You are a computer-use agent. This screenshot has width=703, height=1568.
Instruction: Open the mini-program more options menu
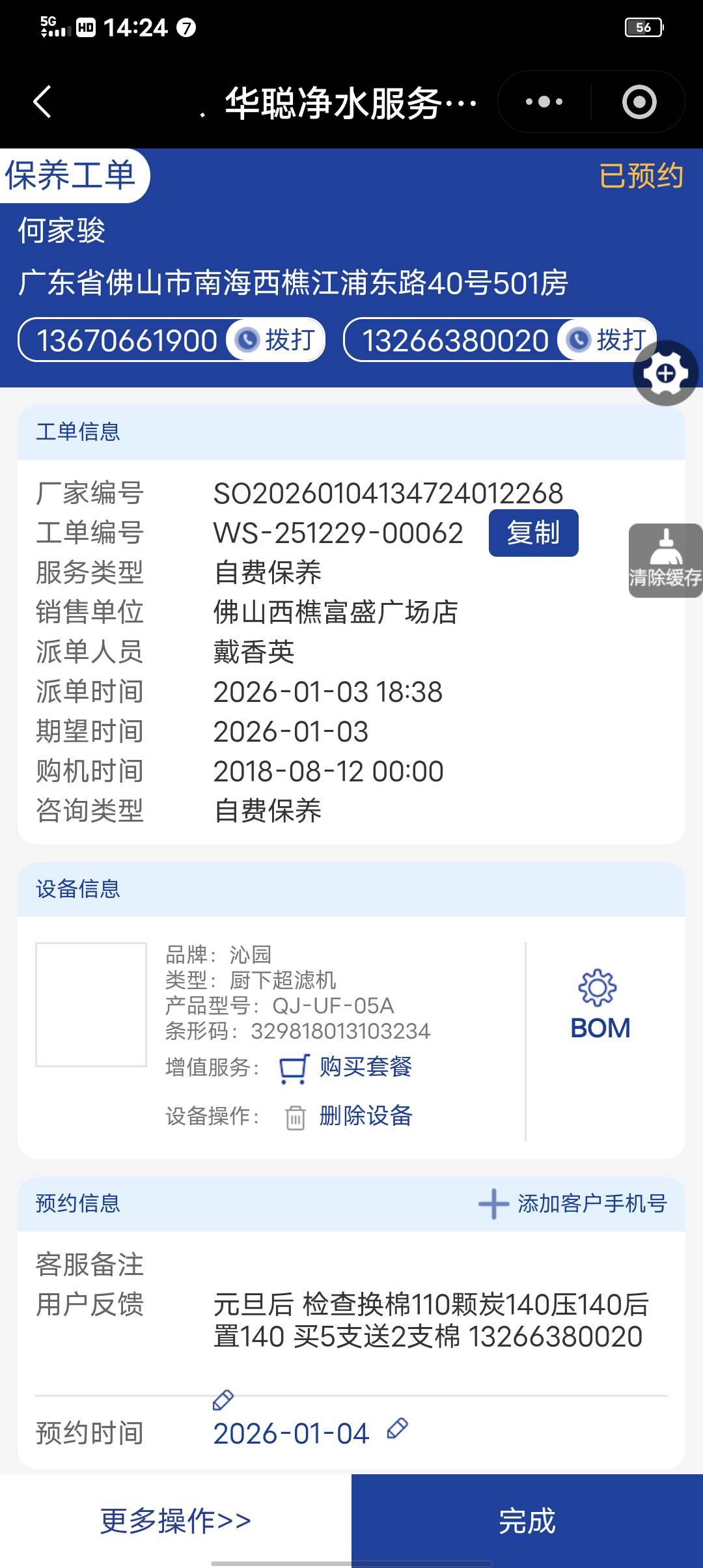point(544,102)
